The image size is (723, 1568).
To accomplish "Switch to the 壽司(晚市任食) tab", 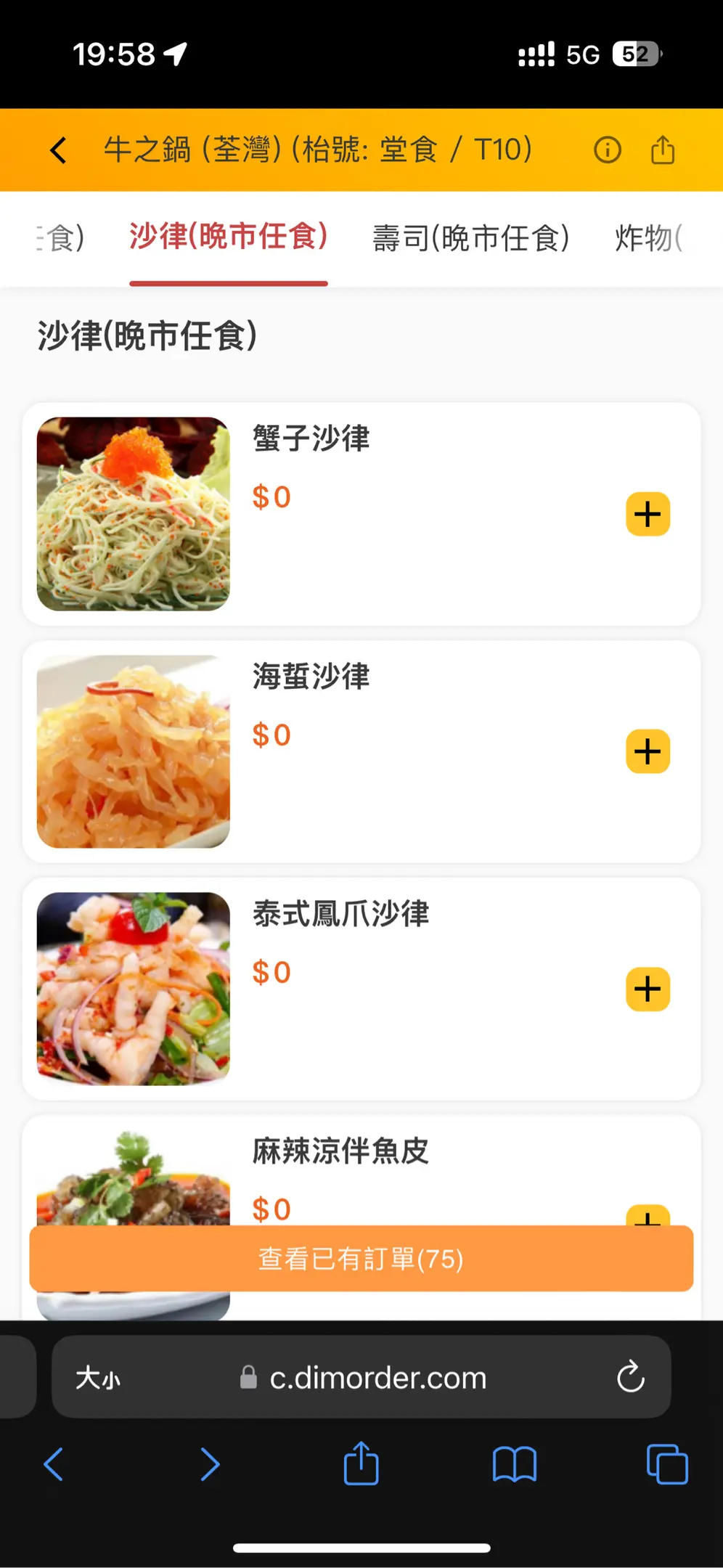I will pyautogui.click(x=470, y=238).
